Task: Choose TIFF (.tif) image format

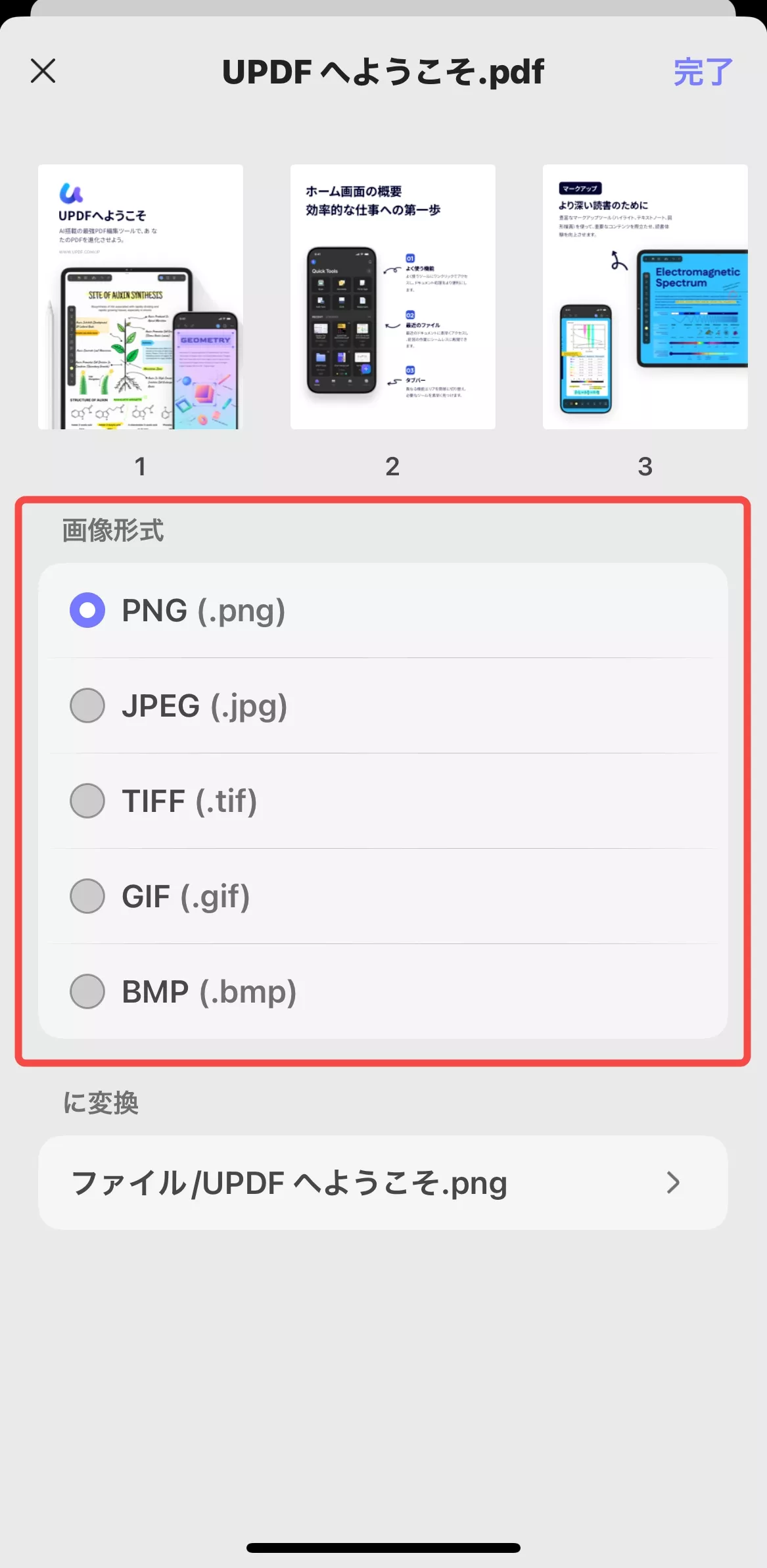Action: (88, 801)
